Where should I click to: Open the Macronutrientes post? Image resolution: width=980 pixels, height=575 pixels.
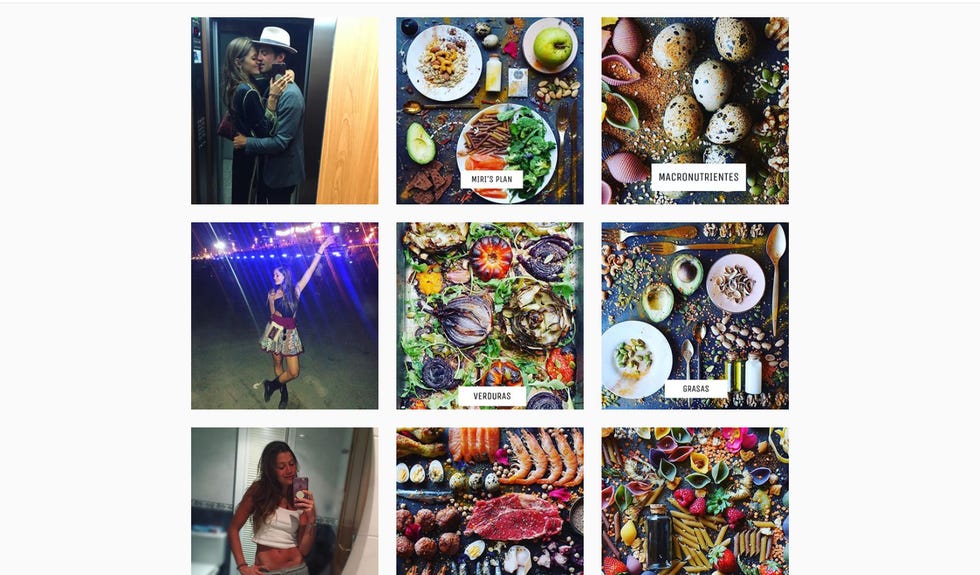[695, 110]
